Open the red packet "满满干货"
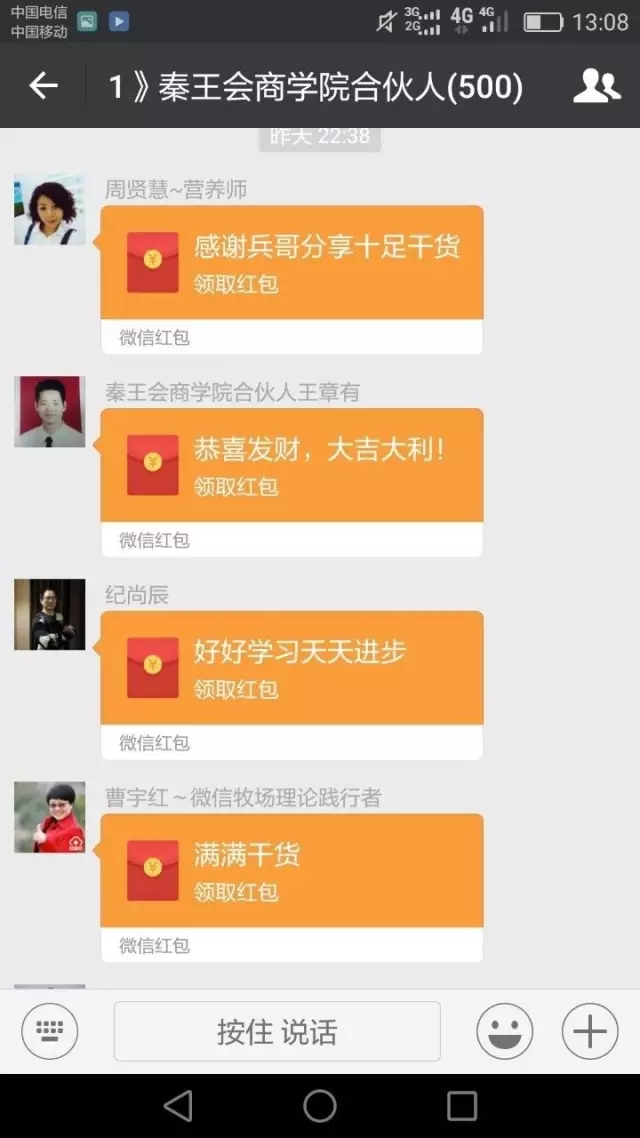The width and height of the screenshot is (640, 1138). click(292, 888)
